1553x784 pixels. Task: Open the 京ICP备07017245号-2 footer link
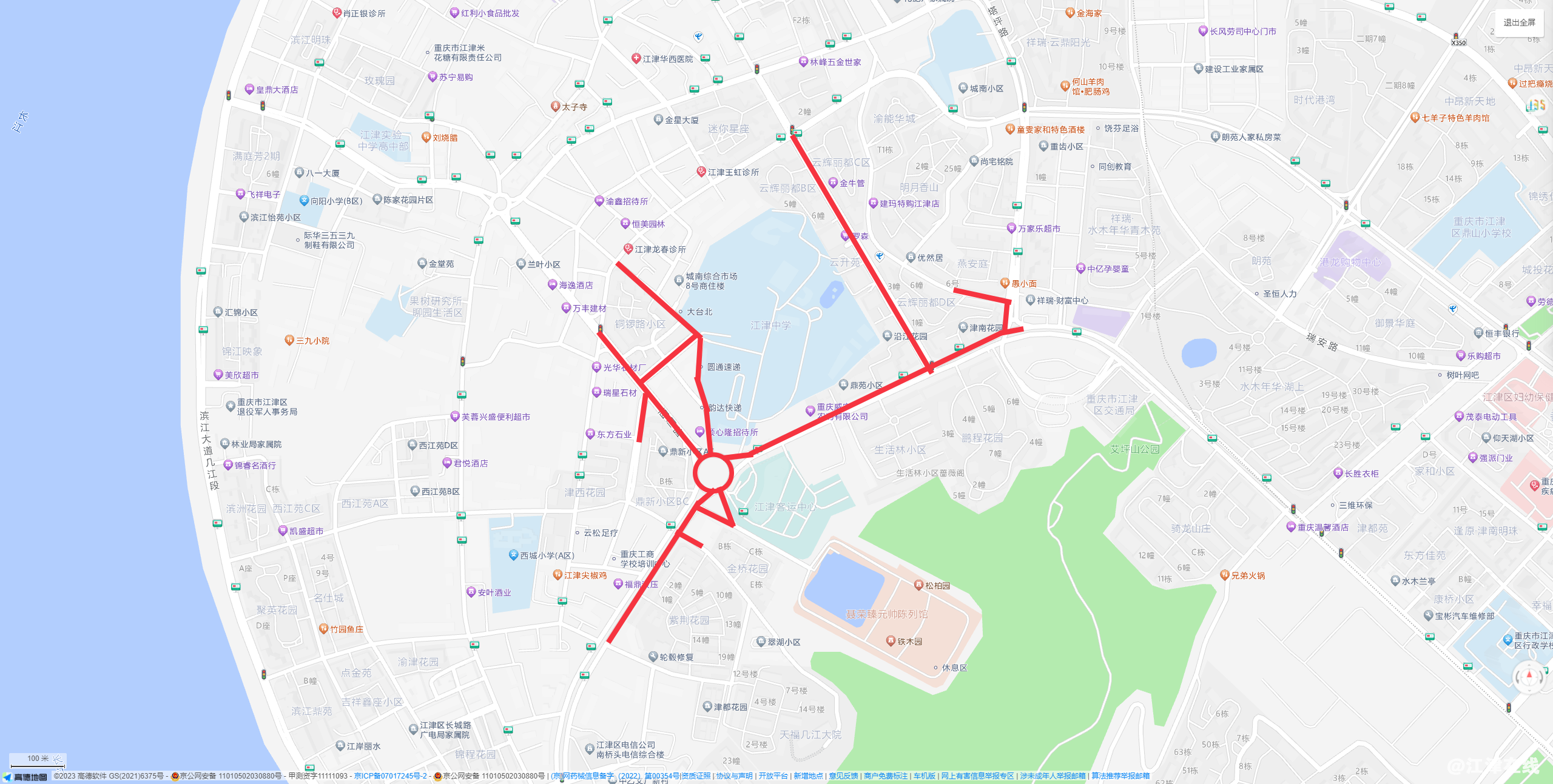tap(390, 776)
